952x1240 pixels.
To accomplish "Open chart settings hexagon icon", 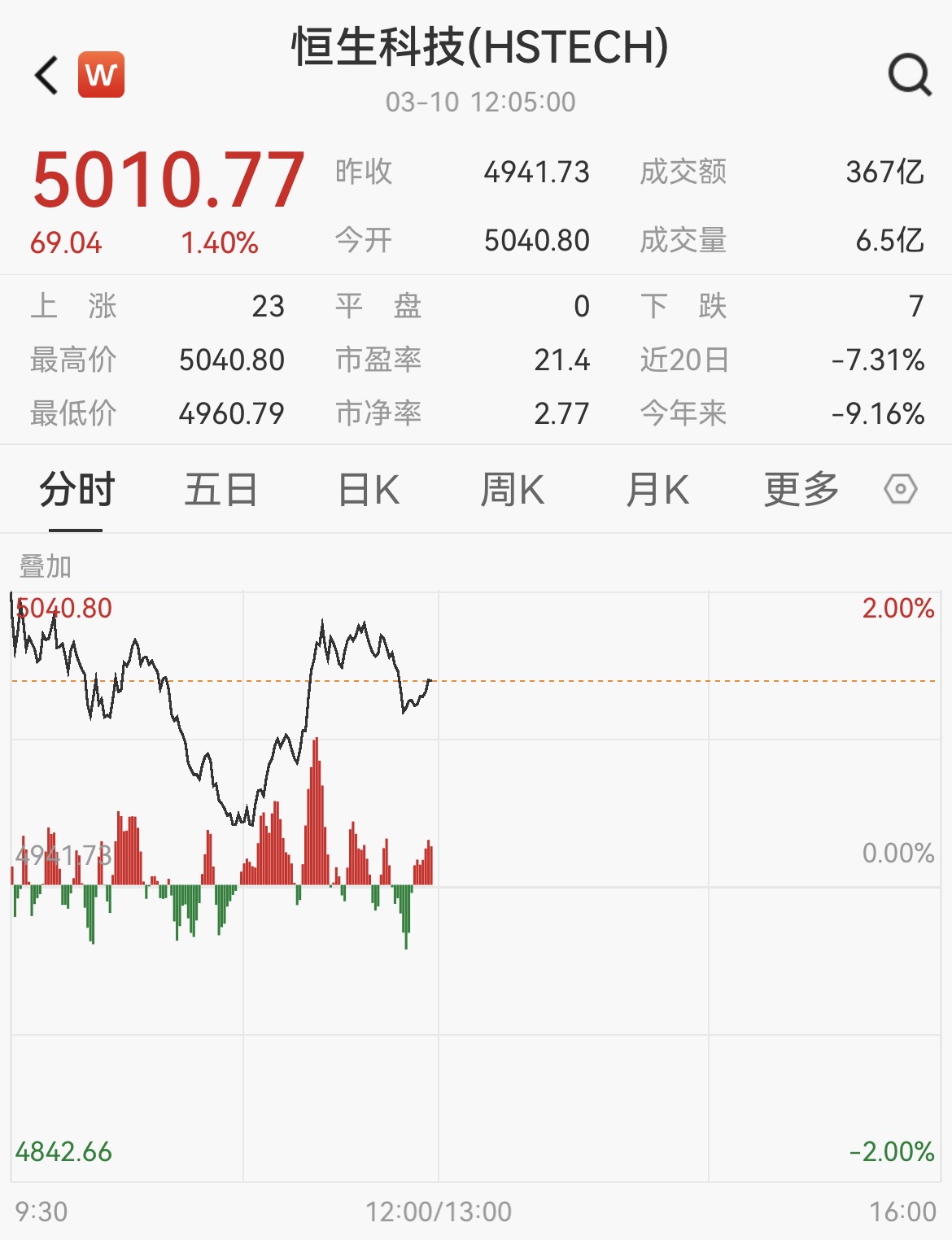I will point(900,490).
